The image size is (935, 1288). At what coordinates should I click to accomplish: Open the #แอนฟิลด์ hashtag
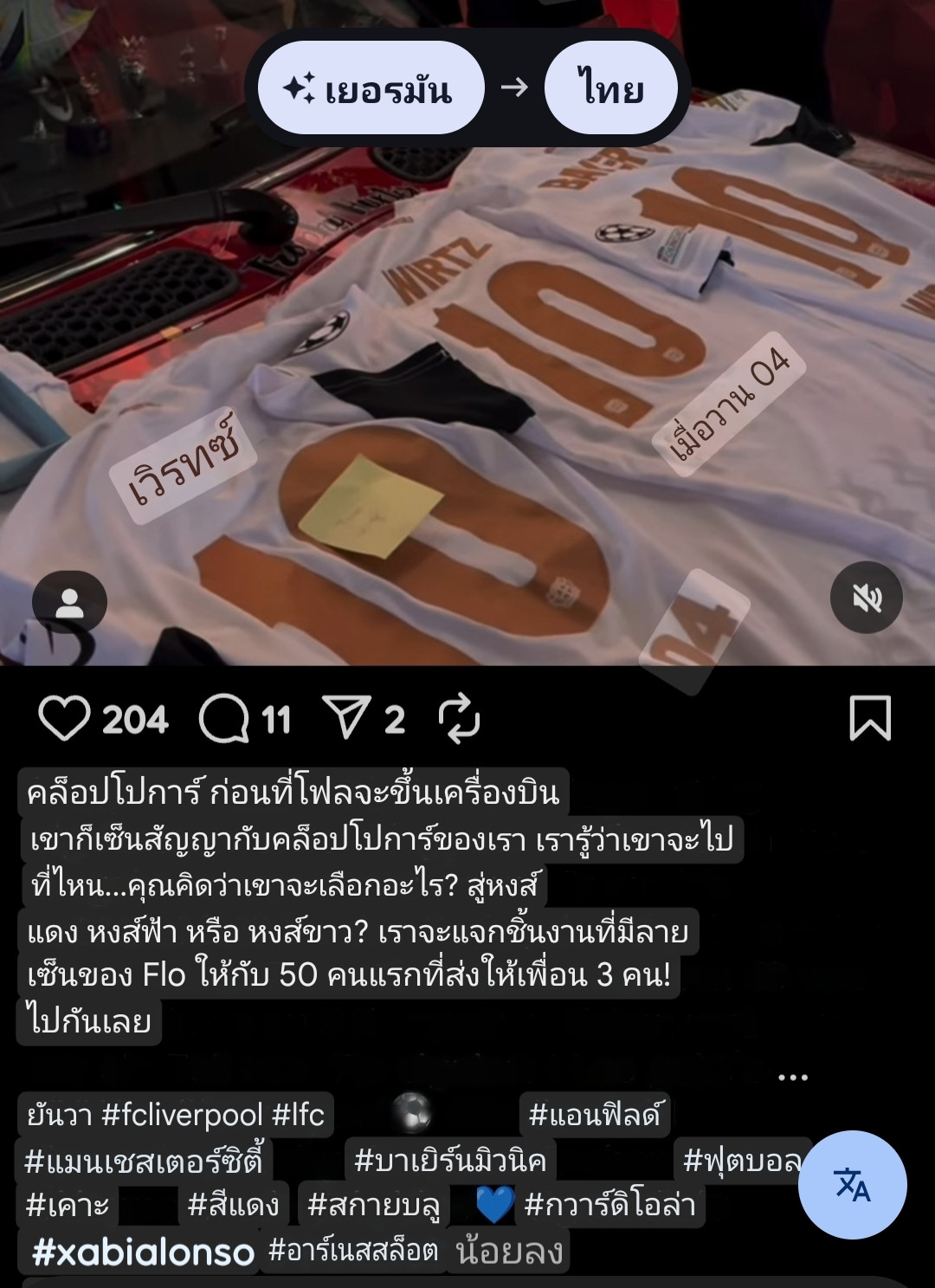pyautogui.click(x=595, y=1115)
